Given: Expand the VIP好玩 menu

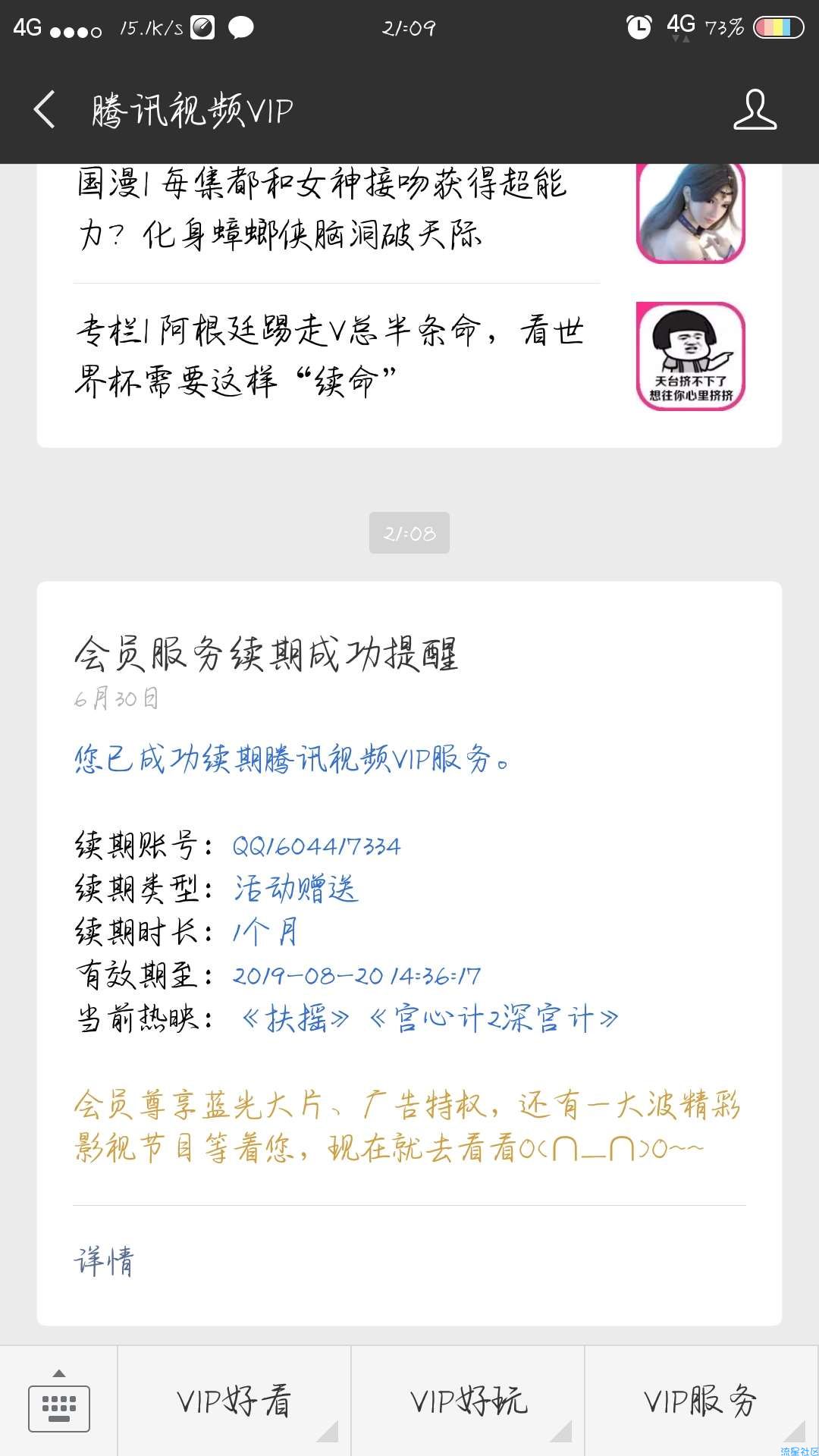Looking at the screenshot, I should point(468,1401).
